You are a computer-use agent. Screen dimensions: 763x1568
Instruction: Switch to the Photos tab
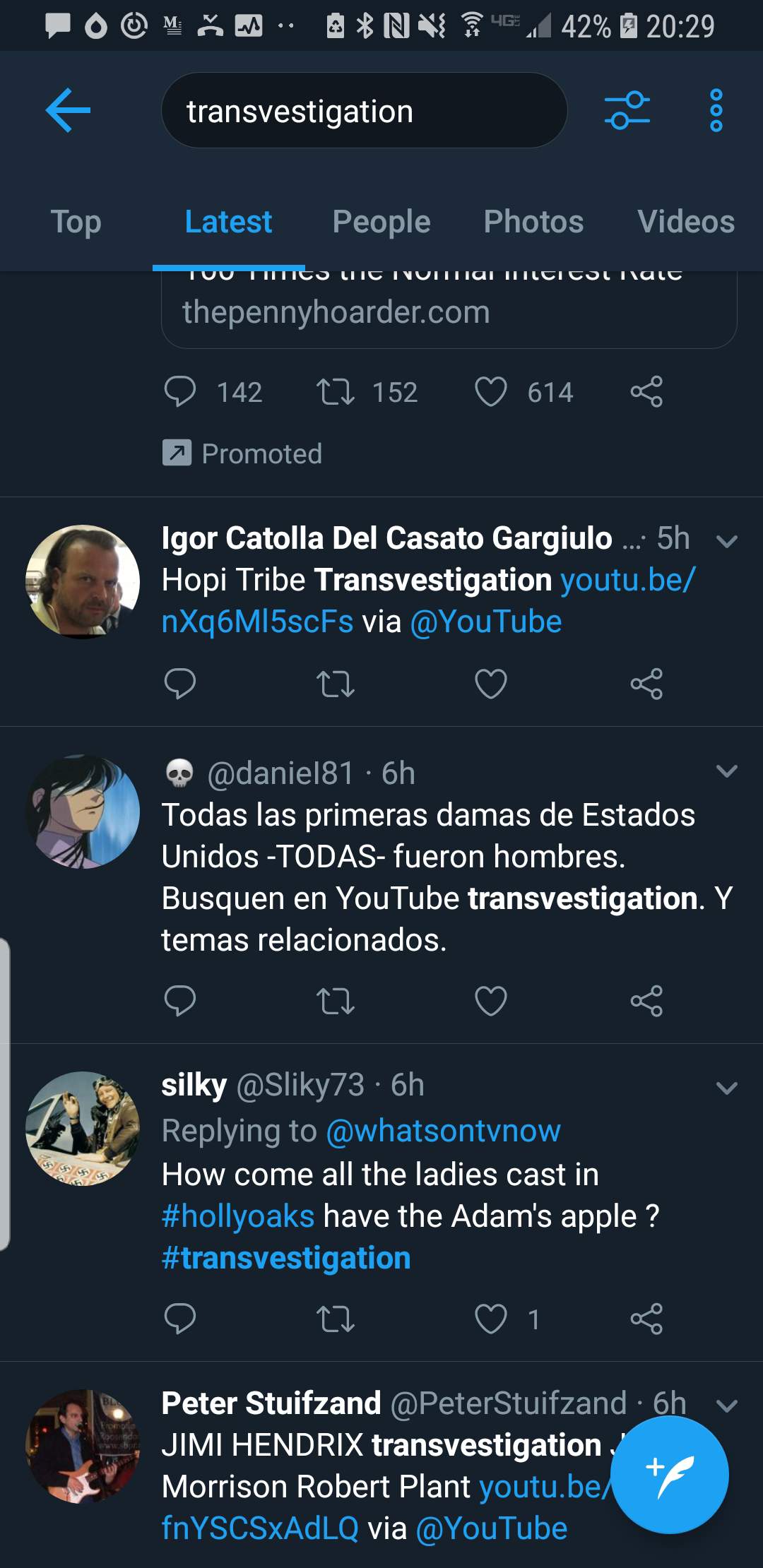click(x=533, y=222)
